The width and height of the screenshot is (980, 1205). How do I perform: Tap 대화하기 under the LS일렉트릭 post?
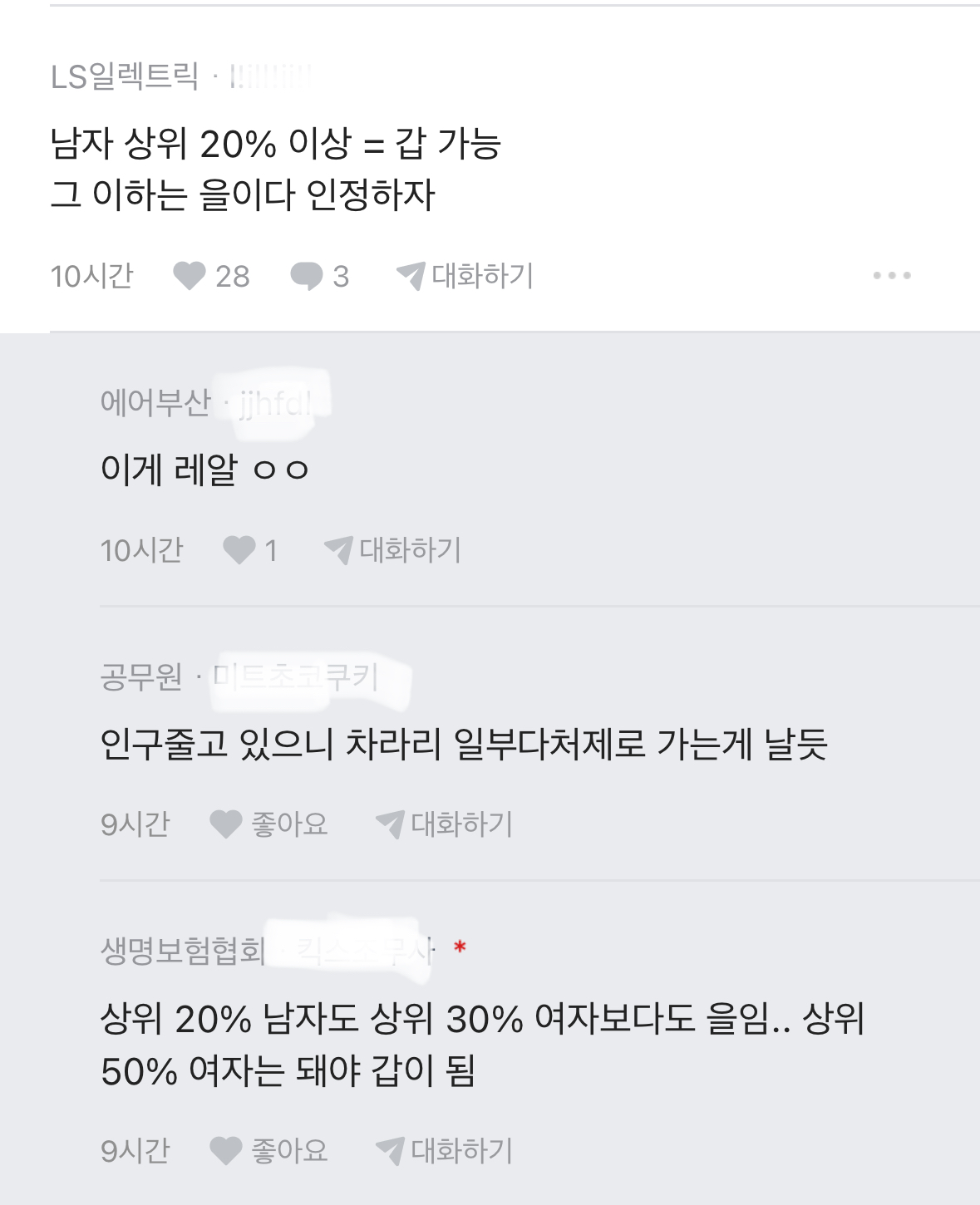(x=465, y=276)
